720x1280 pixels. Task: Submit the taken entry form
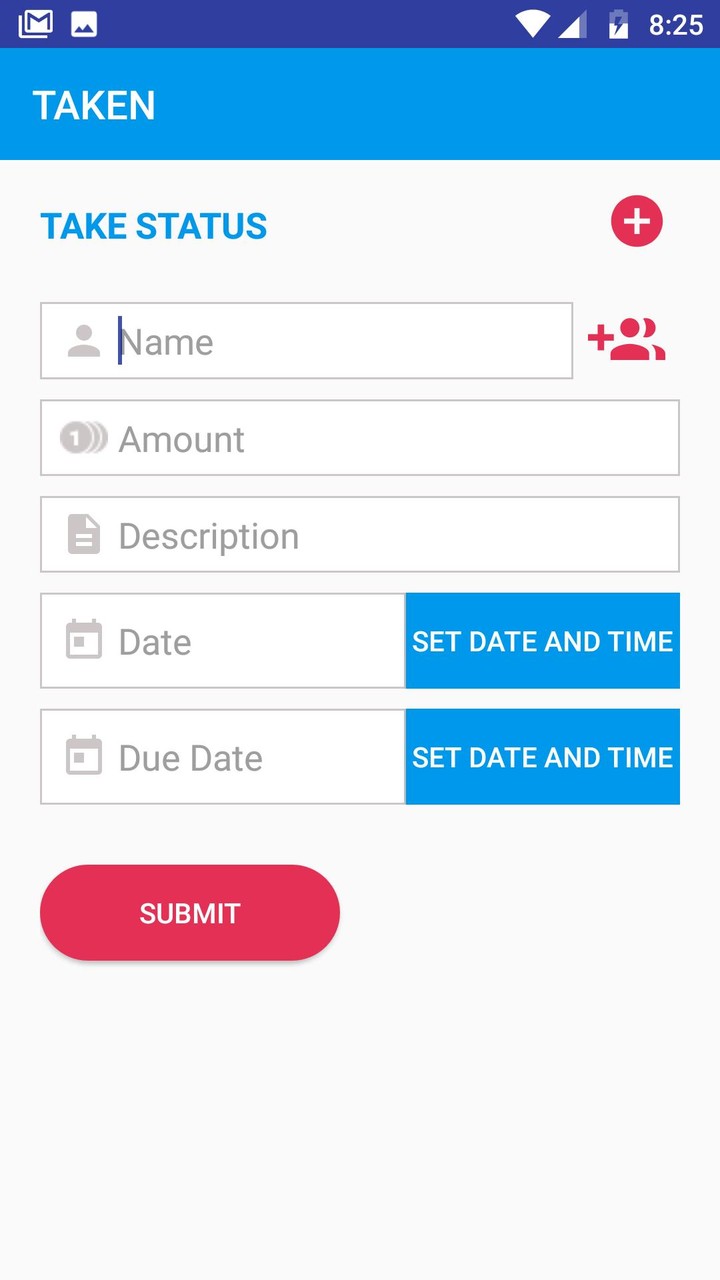click(190, 913)
